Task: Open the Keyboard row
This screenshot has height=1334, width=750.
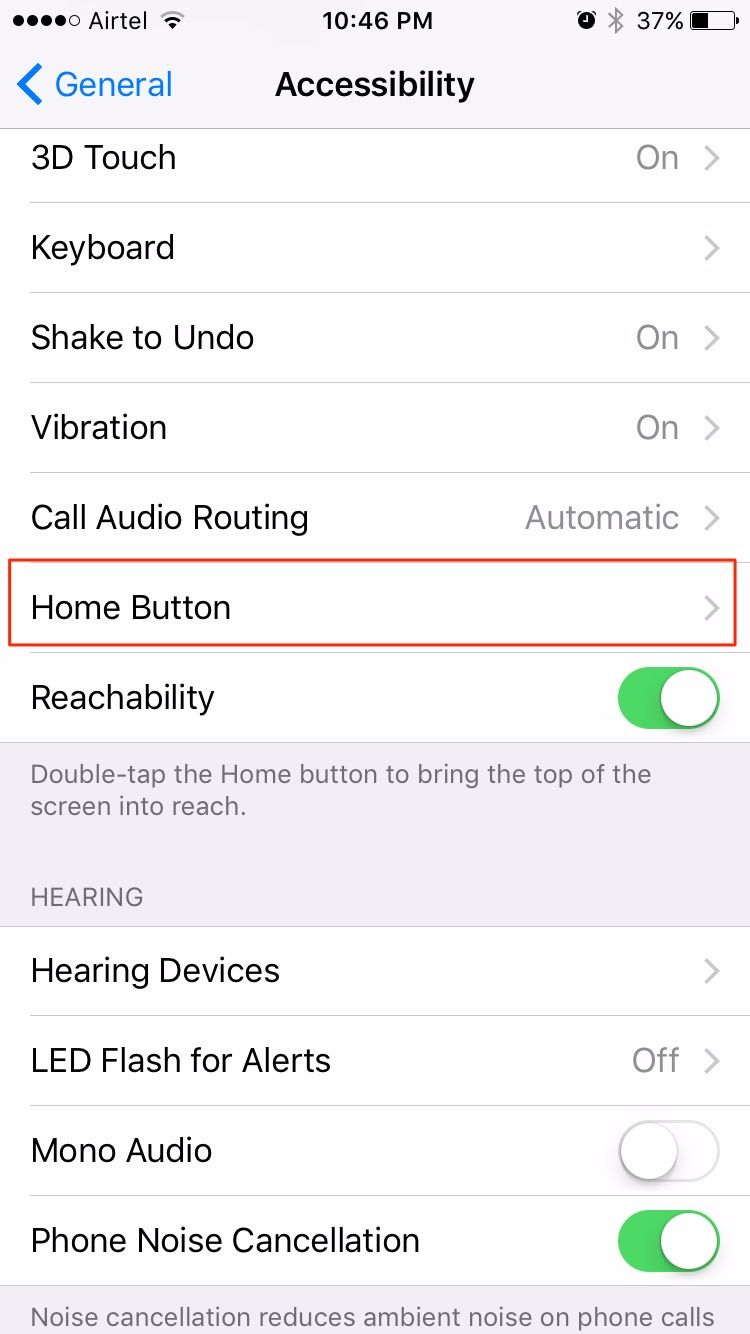Action: click(375, 248)
